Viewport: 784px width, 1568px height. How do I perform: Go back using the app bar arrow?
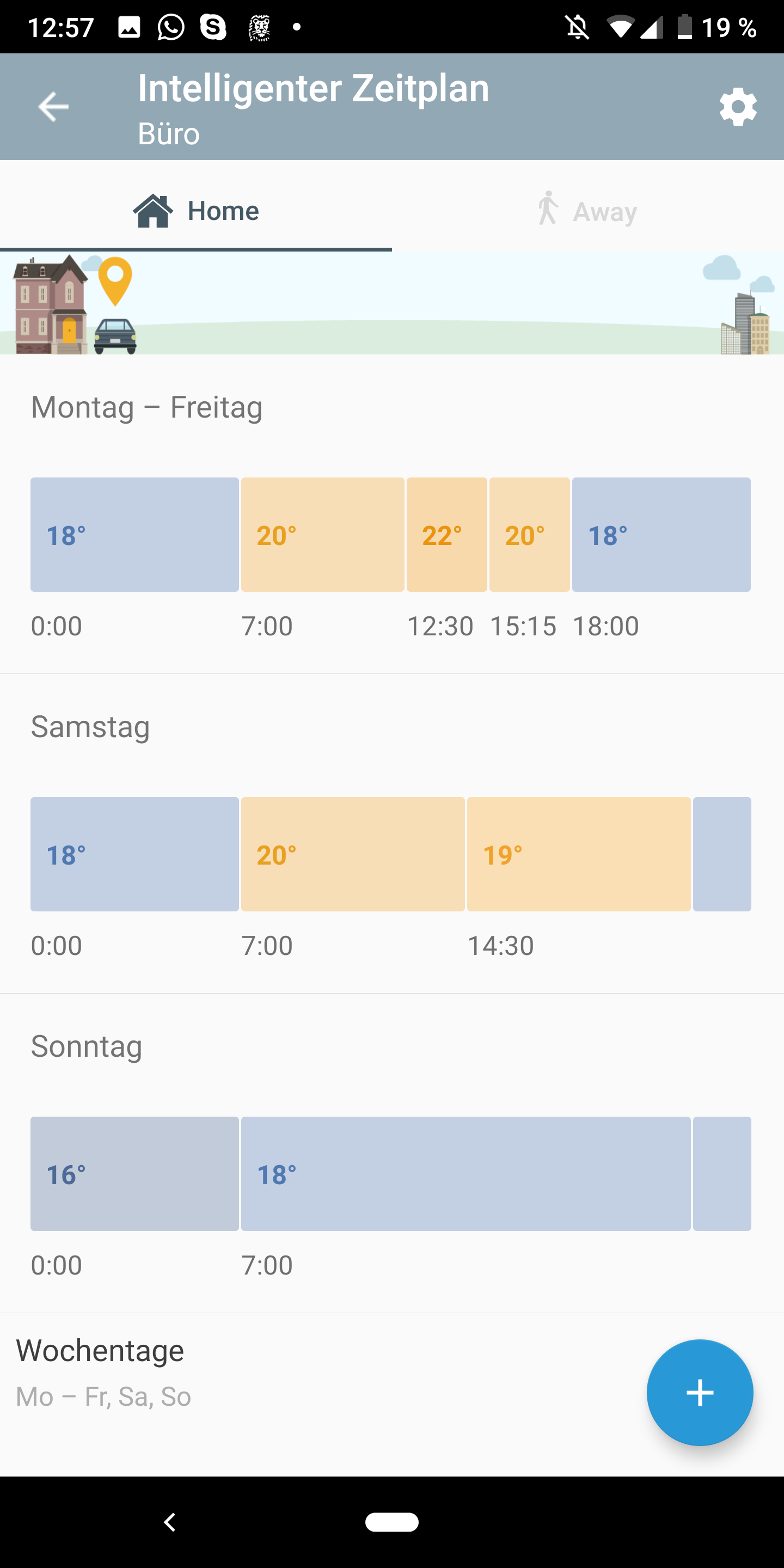[53, 107]
